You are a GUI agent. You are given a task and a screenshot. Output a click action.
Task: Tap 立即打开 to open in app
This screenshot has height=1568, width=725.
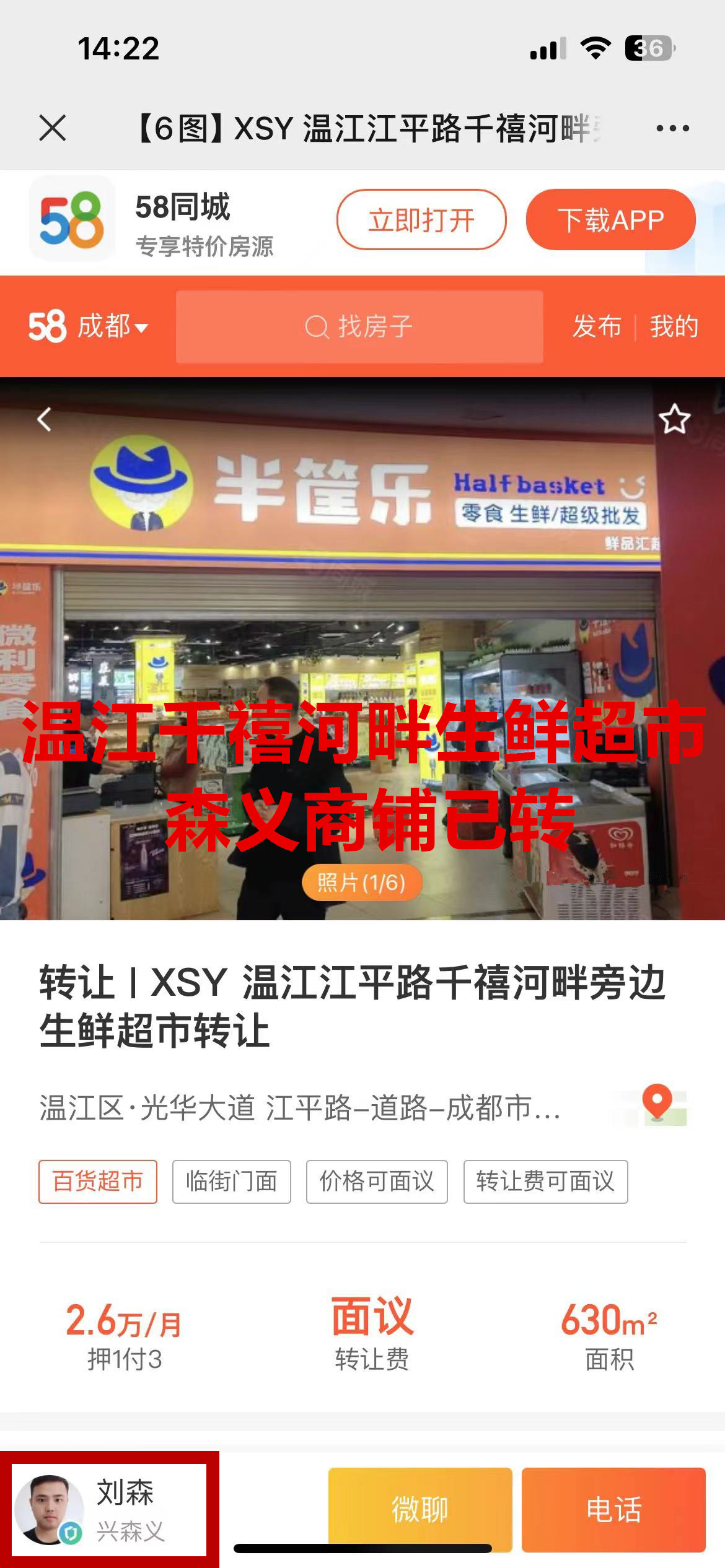click(421, 220)
